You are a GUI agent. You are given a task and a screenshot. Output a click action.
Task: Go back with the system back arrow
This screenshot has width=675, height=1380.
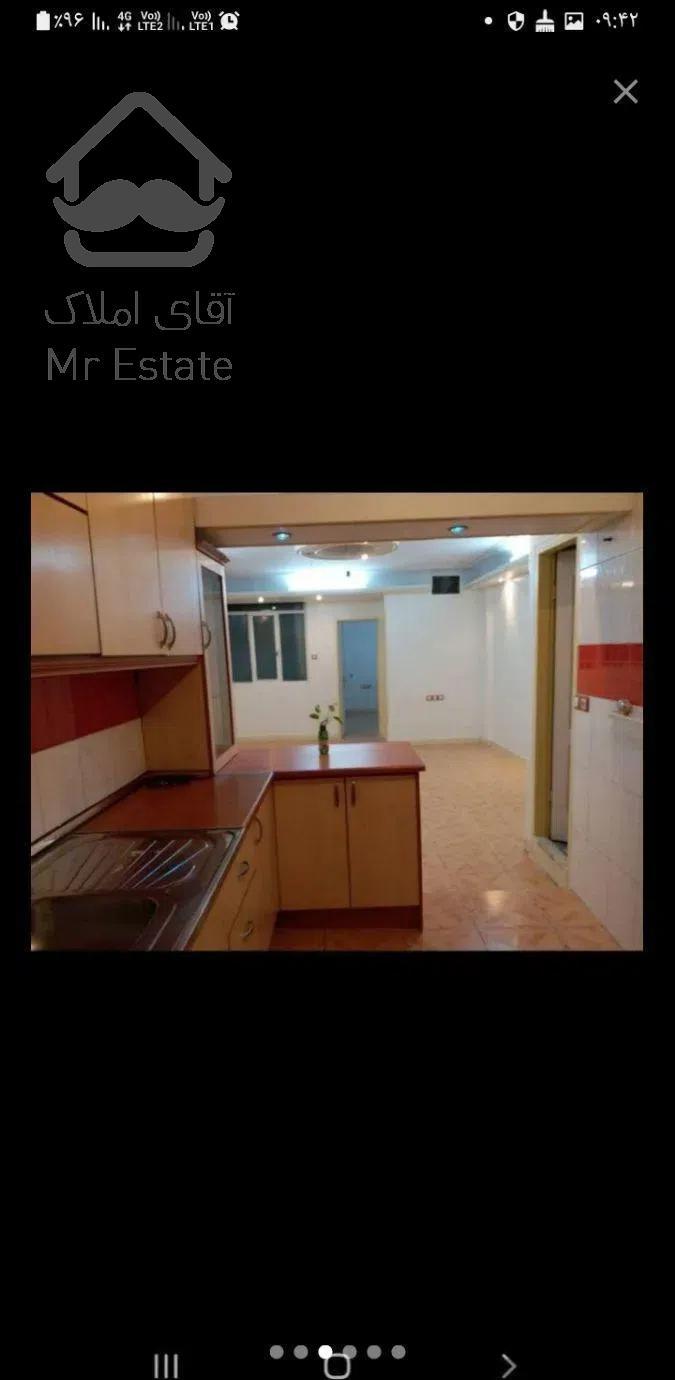(x=508, y=1365)
